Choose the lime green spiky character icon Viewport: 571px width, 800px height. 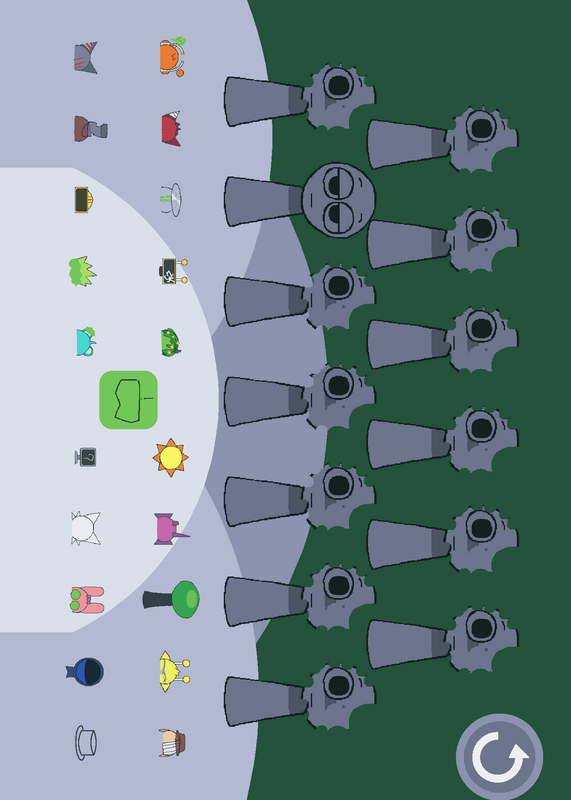pyautogui.click(x=82, y=271)
